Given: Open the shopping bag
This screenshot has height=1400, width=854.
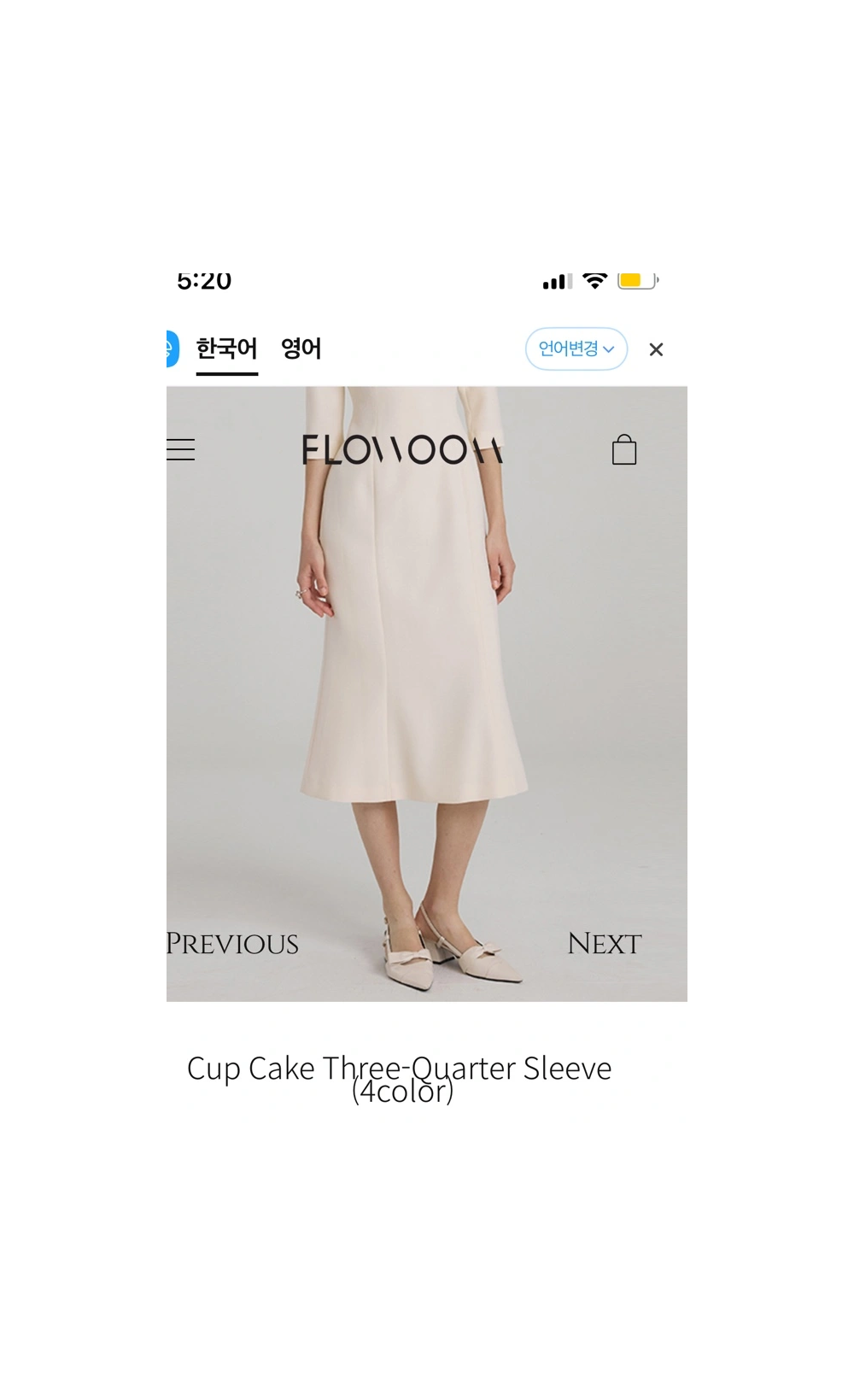Looking at the screenshot, I should pos(624,449).
